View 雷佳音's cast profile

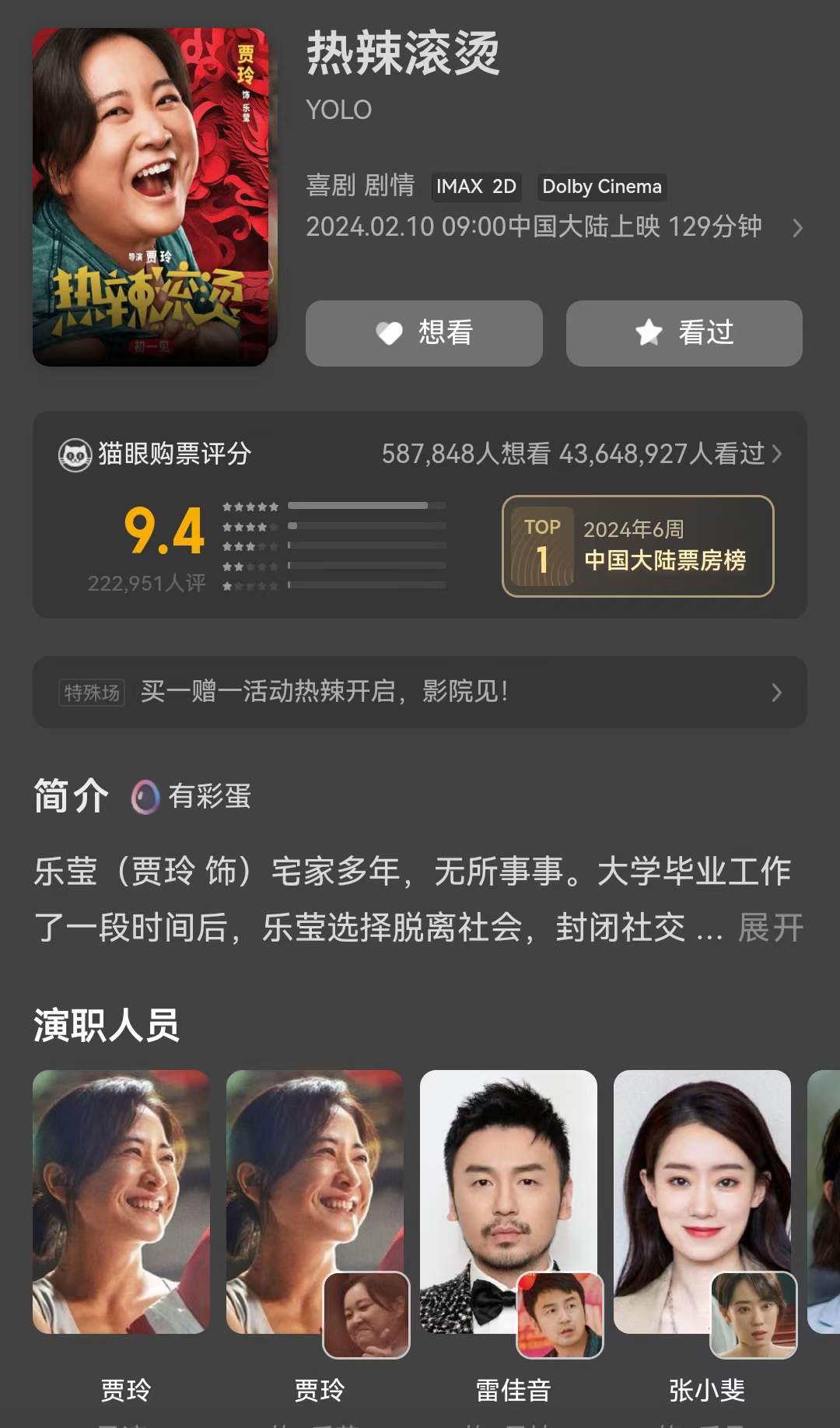pyautogui.click(x=509, y=1202)
